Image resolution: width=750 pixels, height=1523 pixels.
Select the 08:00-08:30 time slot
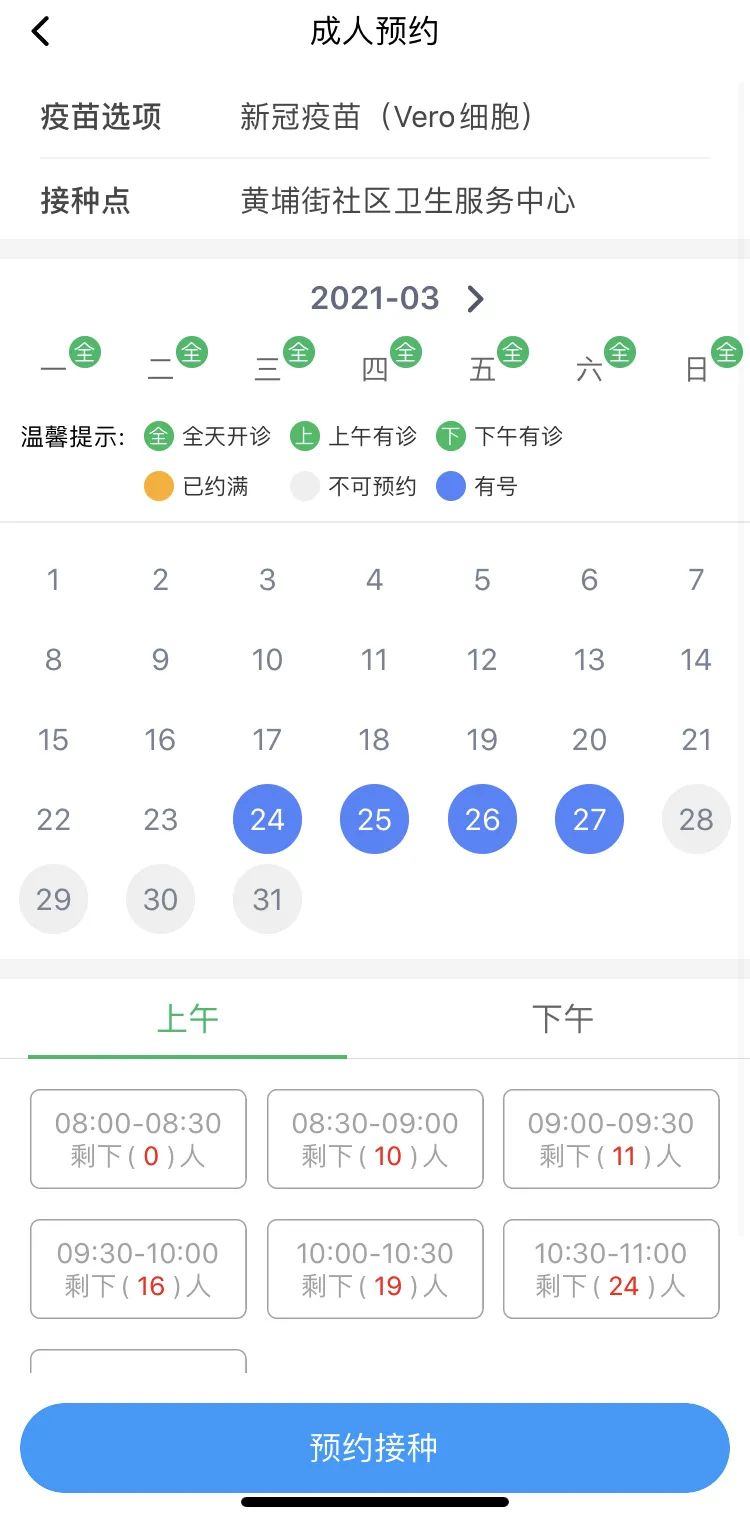pos(138,1139)
